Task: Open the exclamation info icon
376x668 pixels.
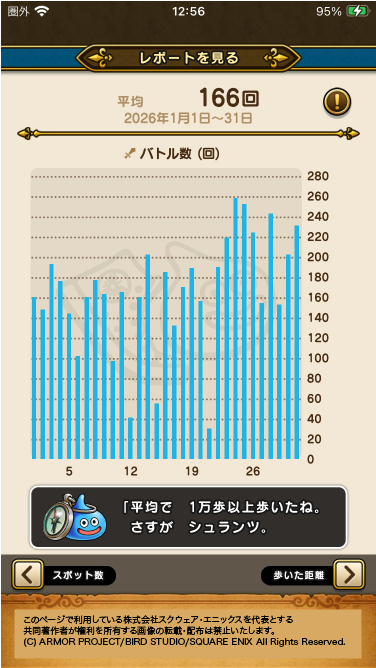Action: point(336,102)
